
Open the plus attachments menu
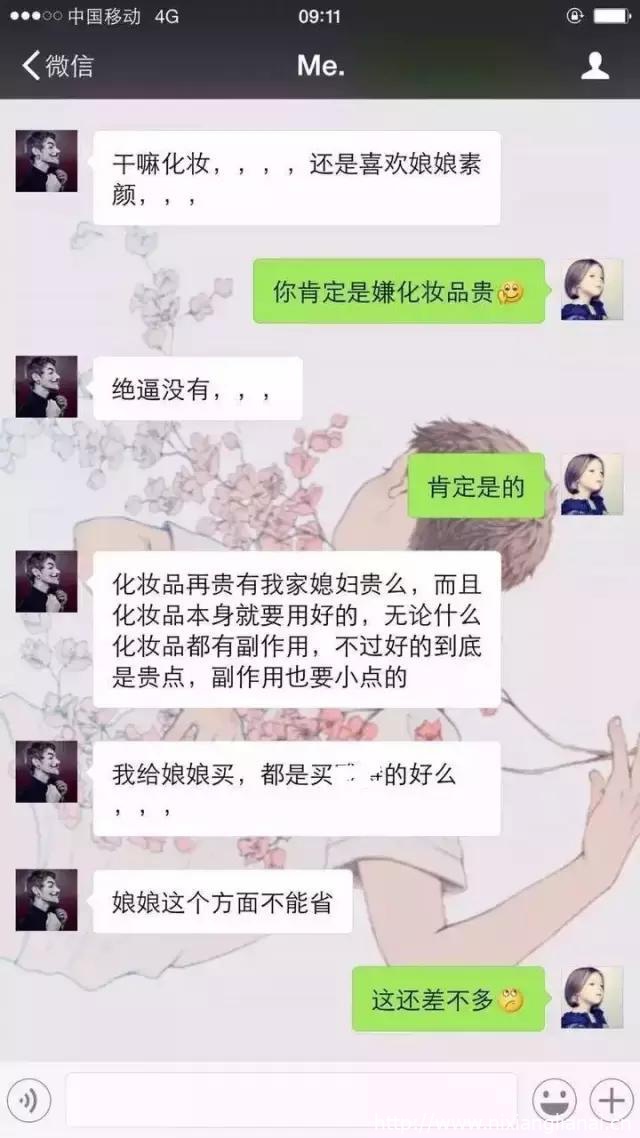pos(608,1101)
